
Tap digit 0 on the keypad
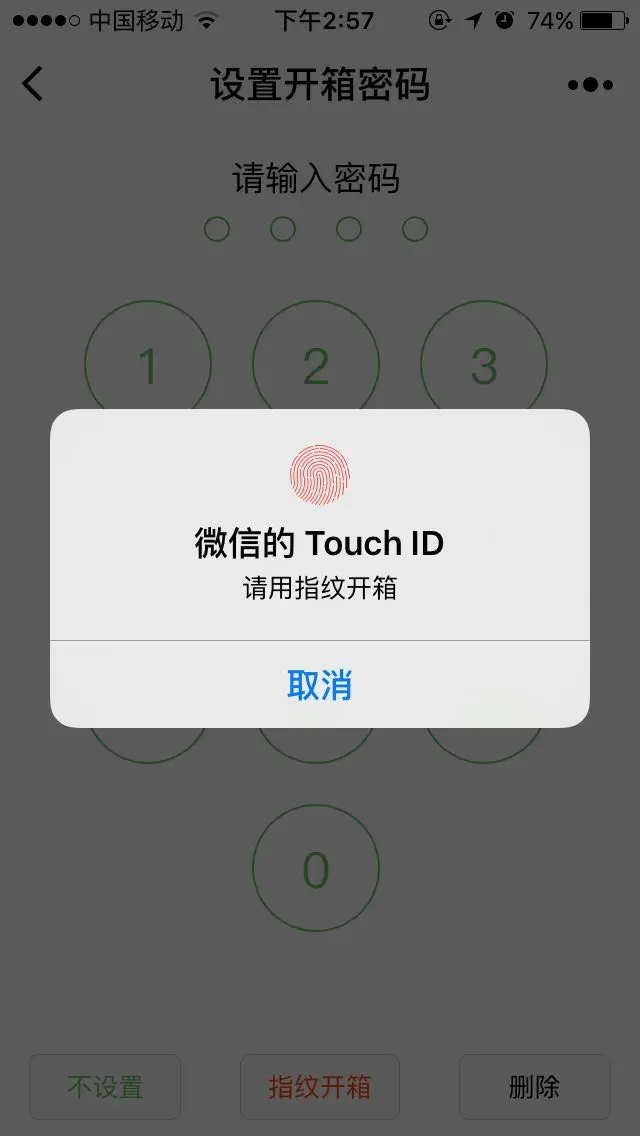pos(316,868)
